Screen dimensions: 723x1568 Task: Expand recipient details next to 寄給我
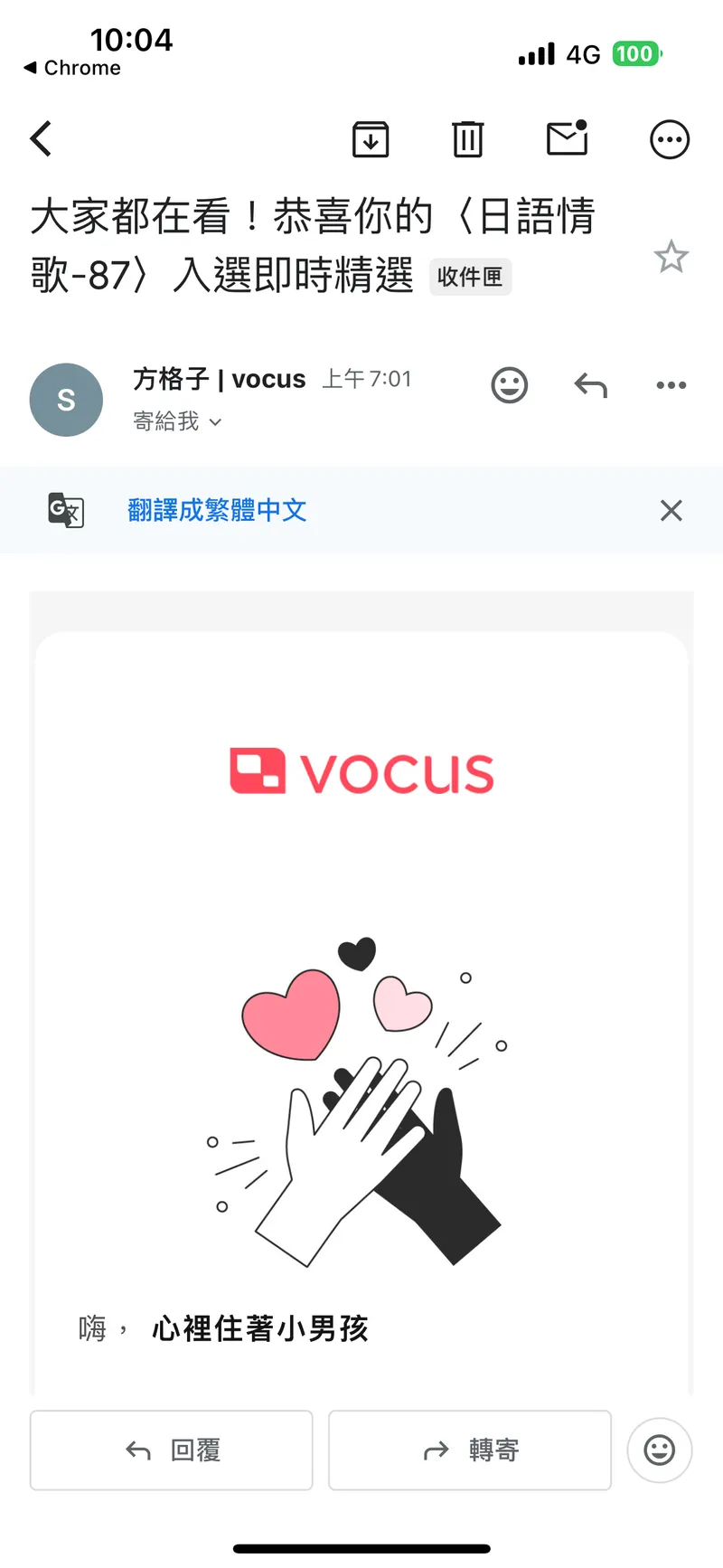214,422
